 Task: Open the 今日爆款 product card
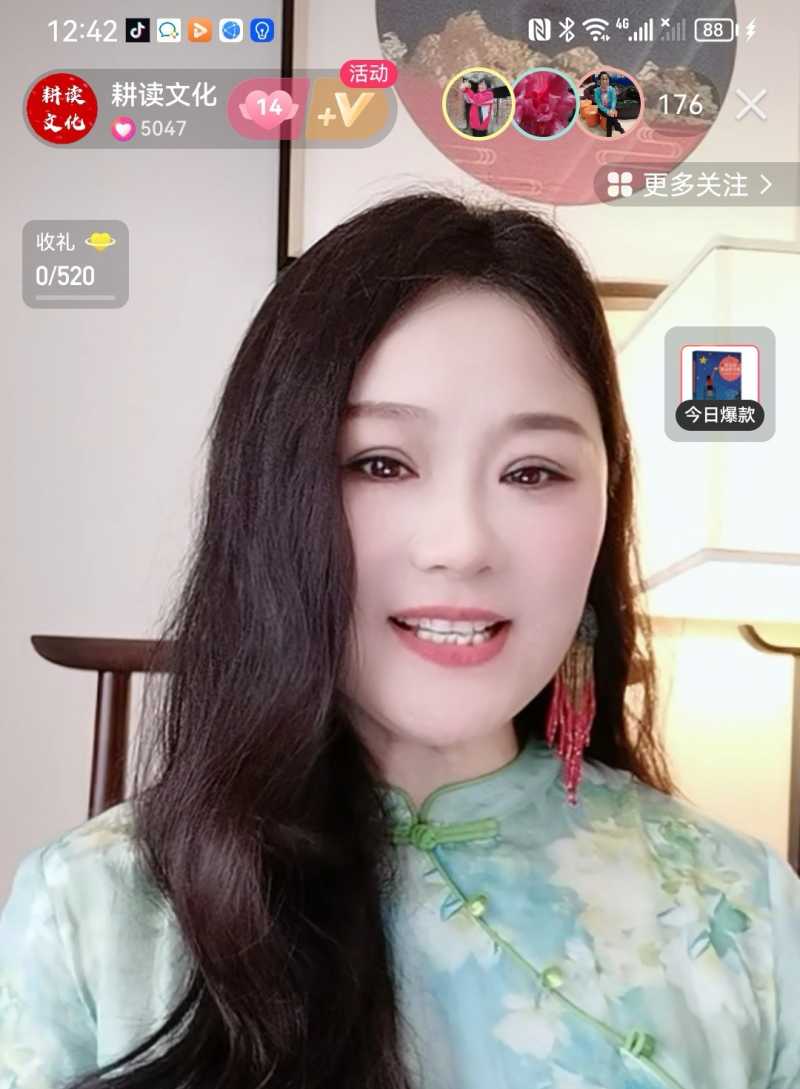pyautogui.click(x=718, y=380)
